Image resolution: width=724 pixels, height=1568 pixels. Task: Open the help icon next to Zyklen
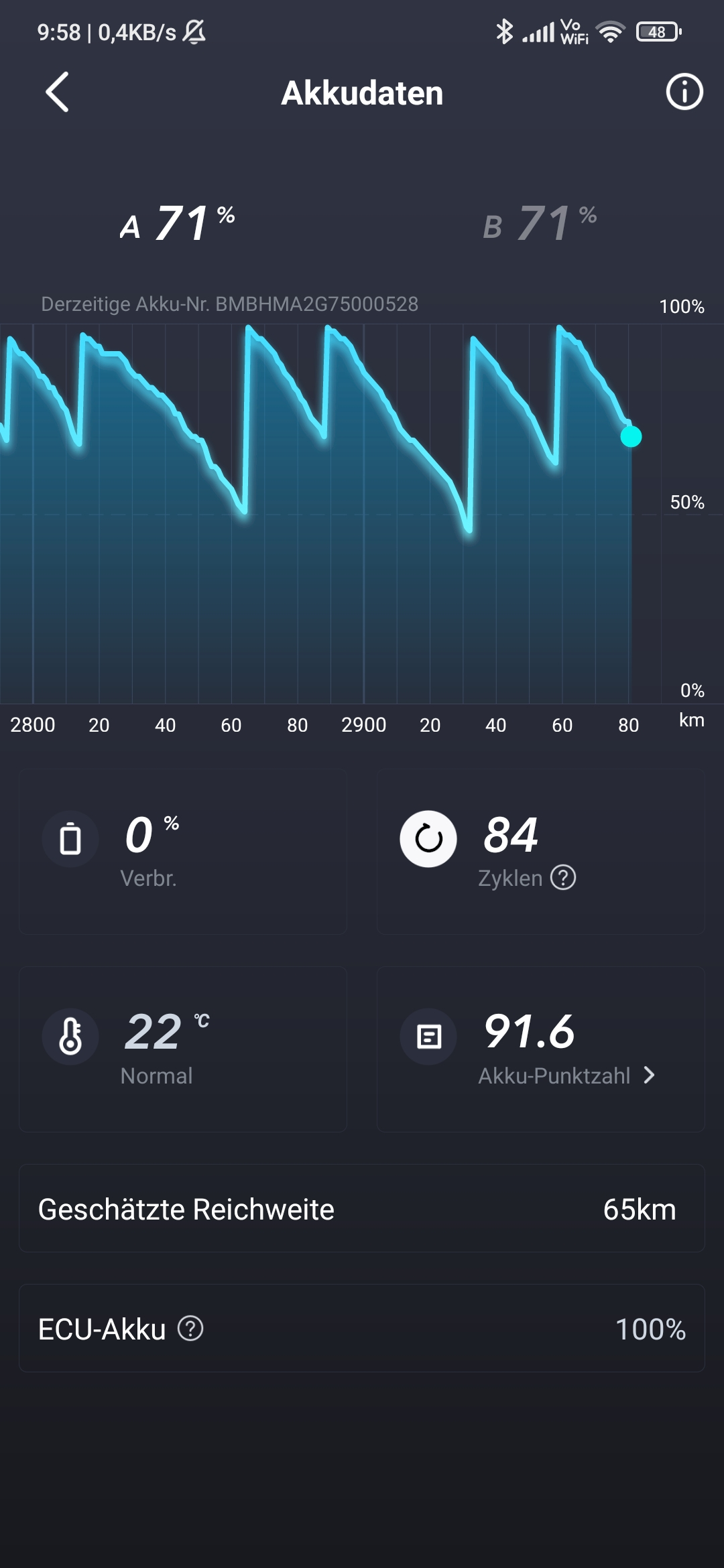563,878
